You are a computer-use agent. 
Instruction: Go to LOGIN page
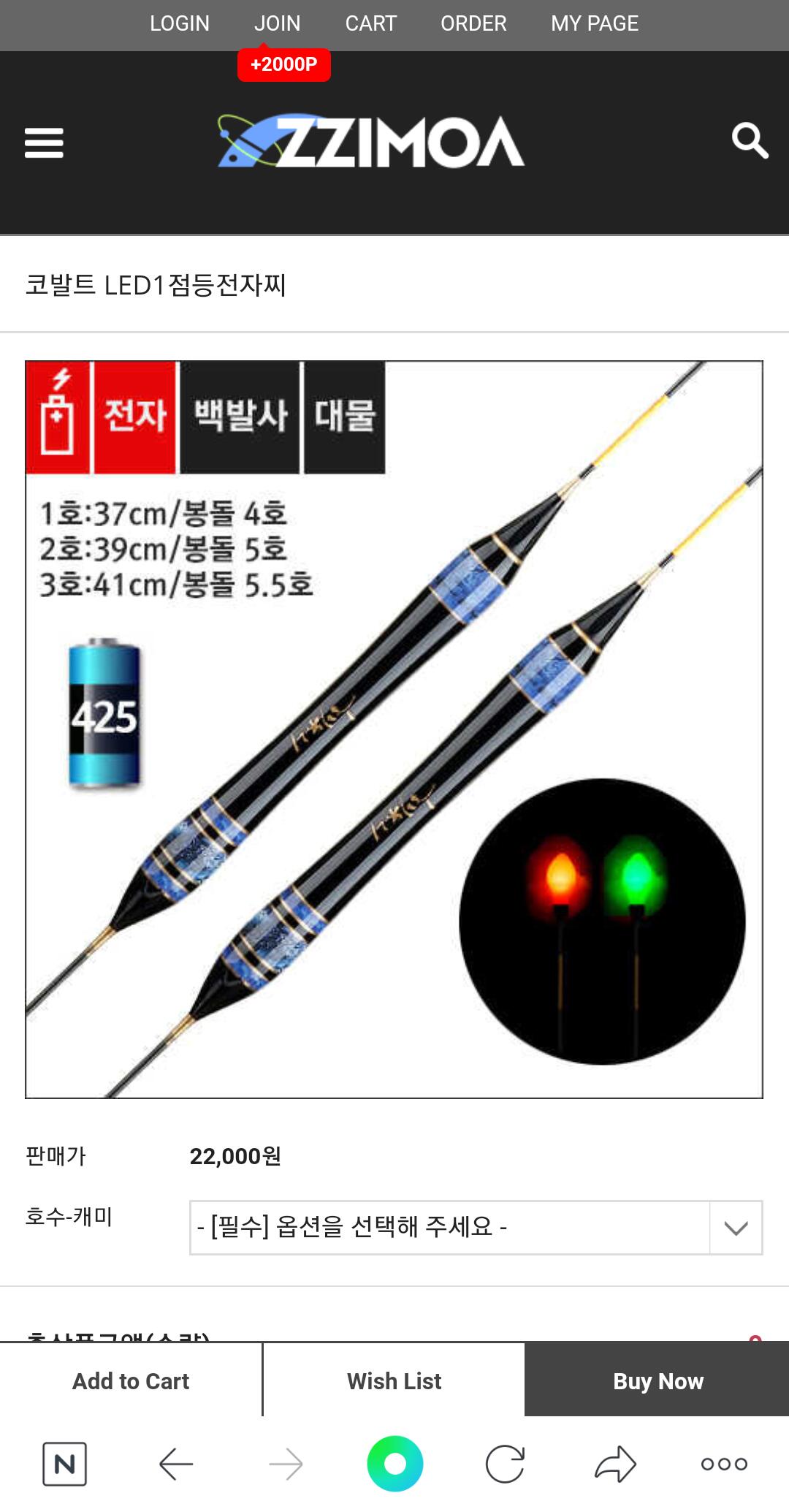pos(180,23)
